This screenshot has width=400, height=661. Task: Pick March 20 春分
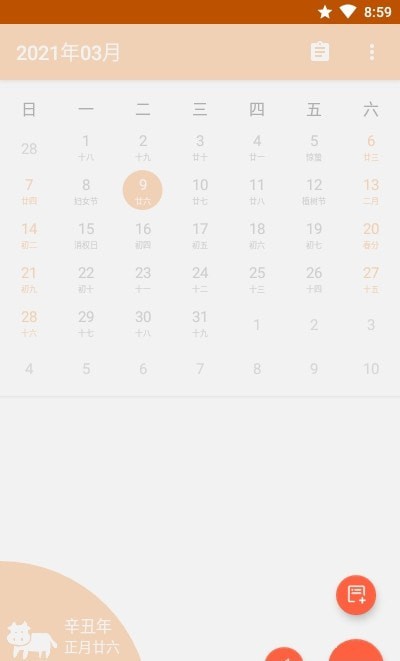click(371, 235)
